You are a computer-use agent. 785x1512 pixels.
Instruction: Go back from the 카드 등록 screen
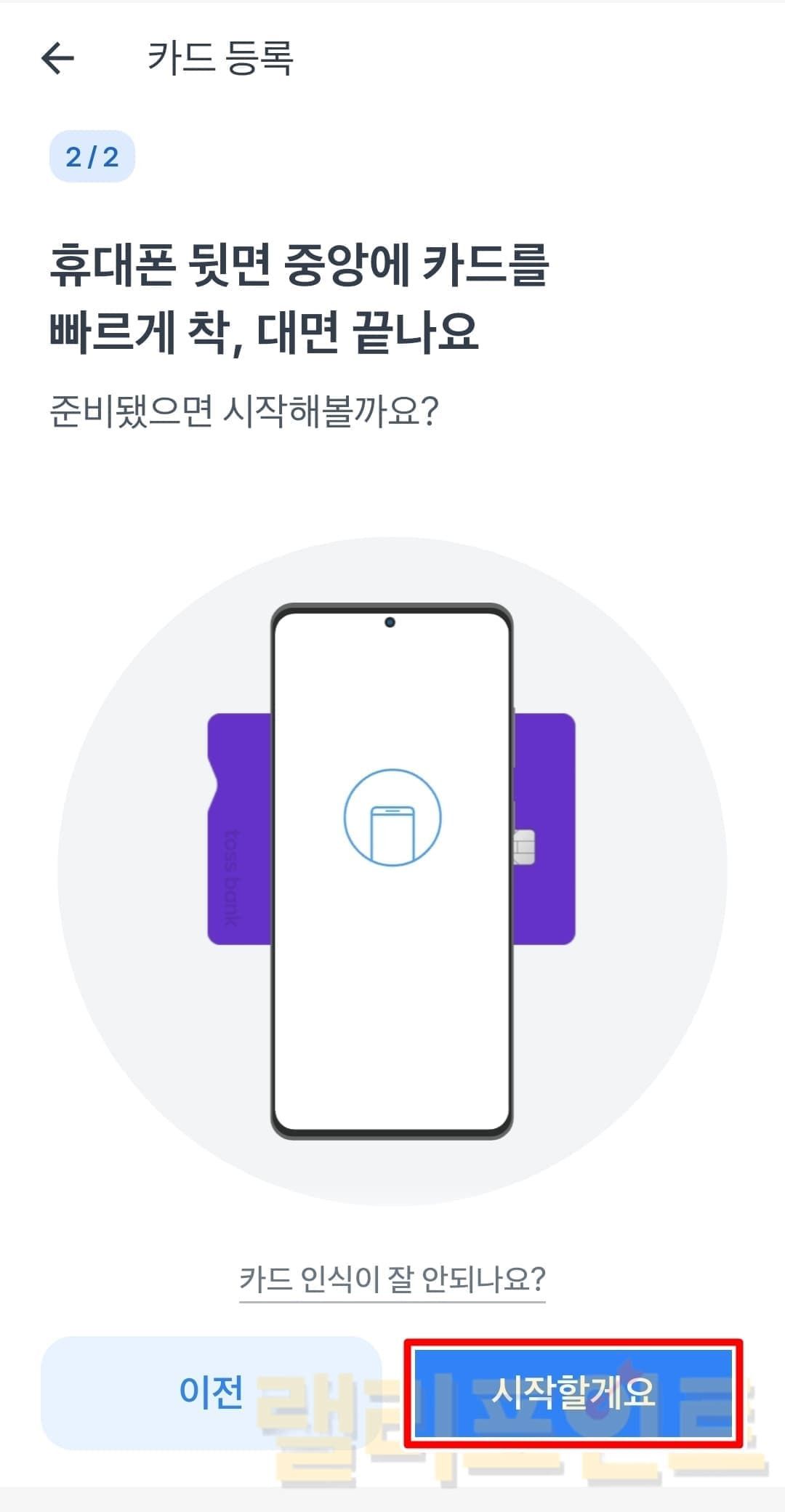pos(58,58)
